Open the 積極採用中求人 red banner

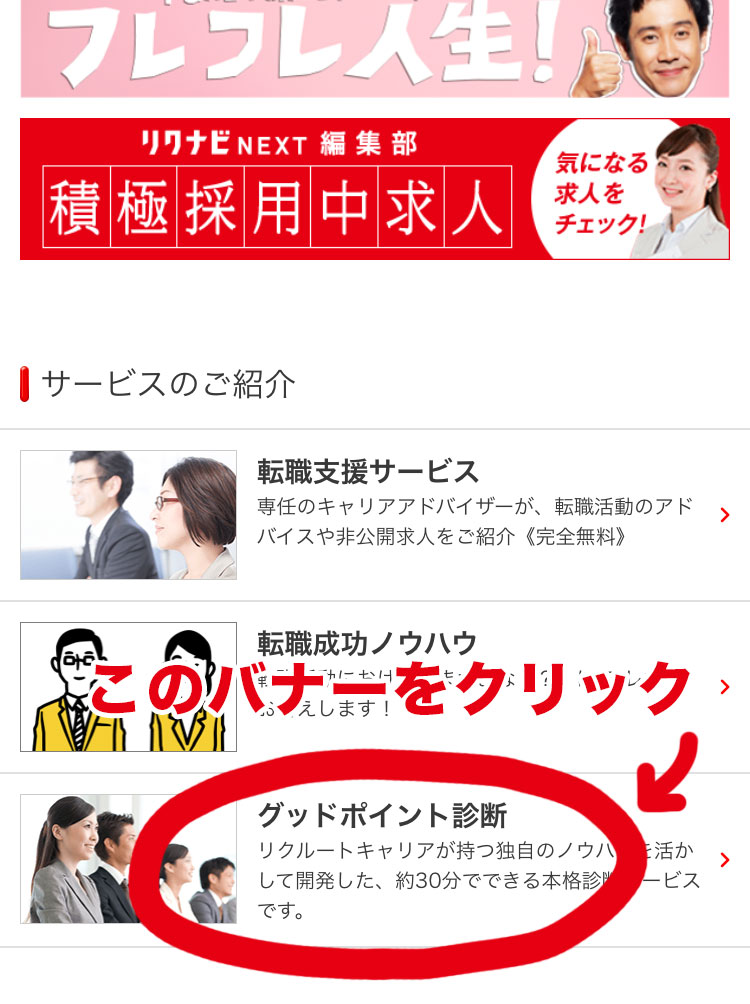click(x=374, y=189)
